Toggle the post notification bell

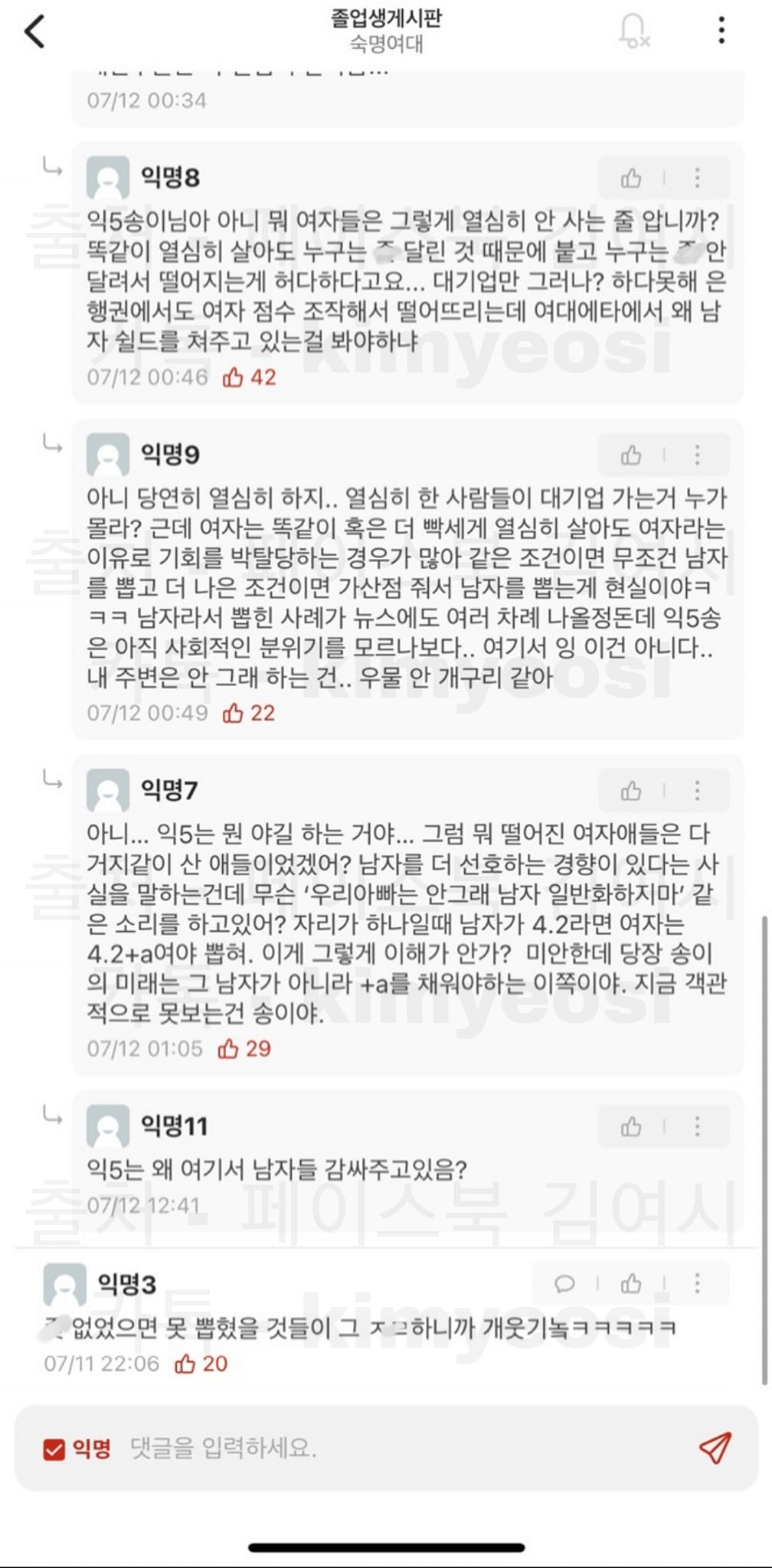coord(633,31)
